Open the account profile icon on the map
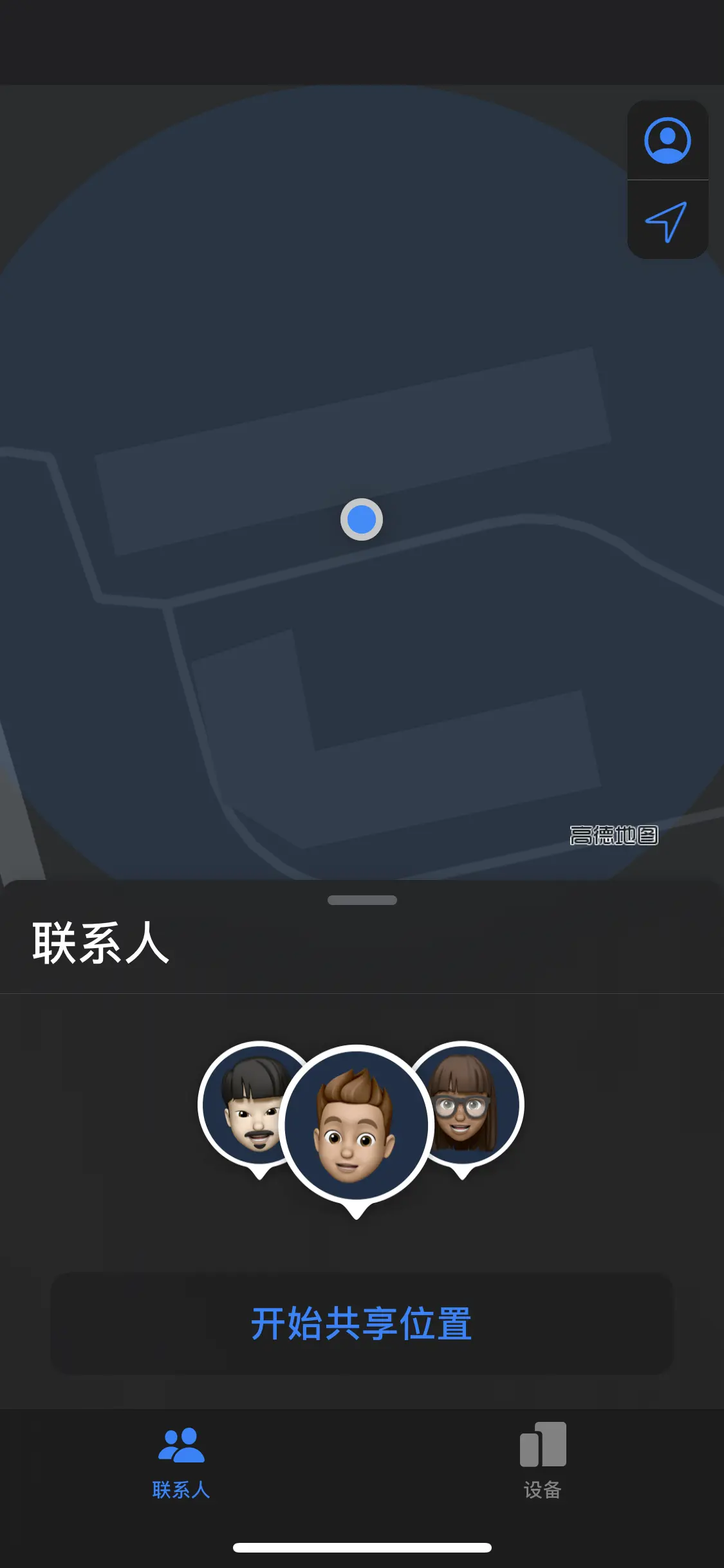The image size is (724, 1568). [x=667, y=140]
